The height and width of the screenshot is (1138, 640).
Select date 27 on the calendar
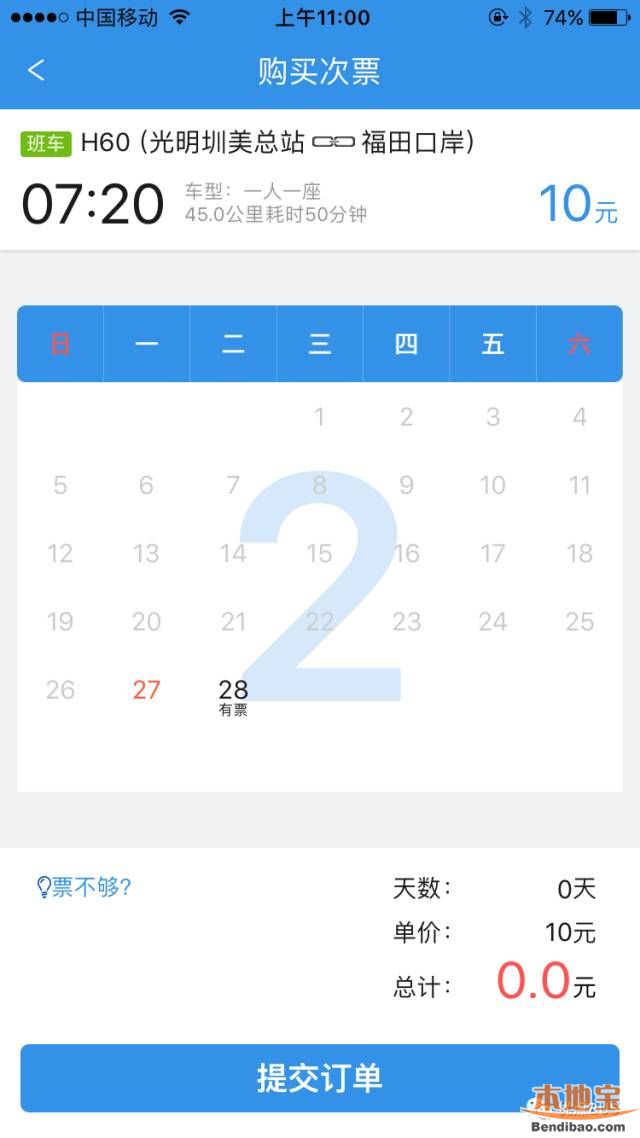click(x=146, y=690)
